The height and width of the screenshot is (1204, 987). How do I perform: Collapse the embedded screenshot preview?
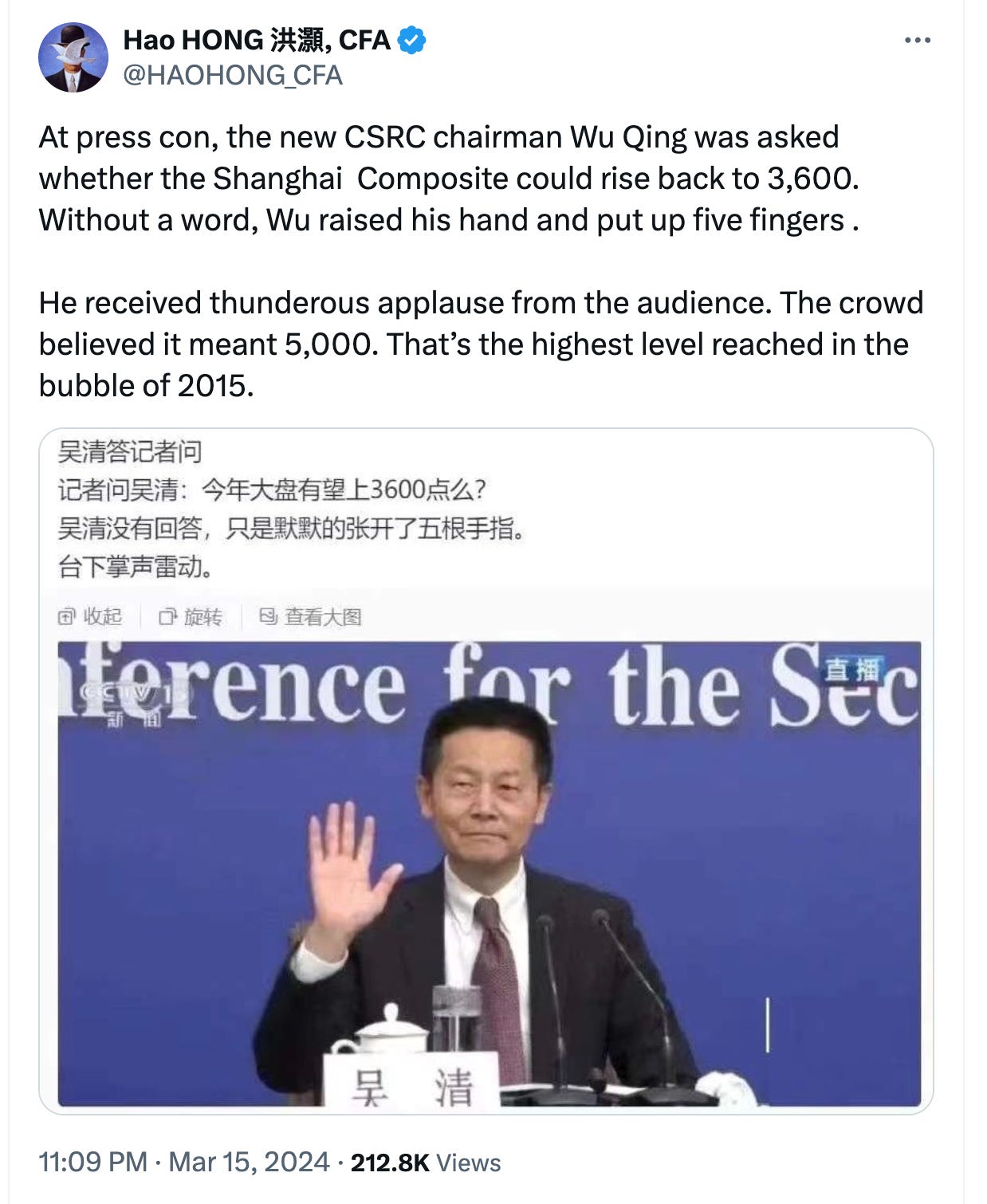coord(88,616)
